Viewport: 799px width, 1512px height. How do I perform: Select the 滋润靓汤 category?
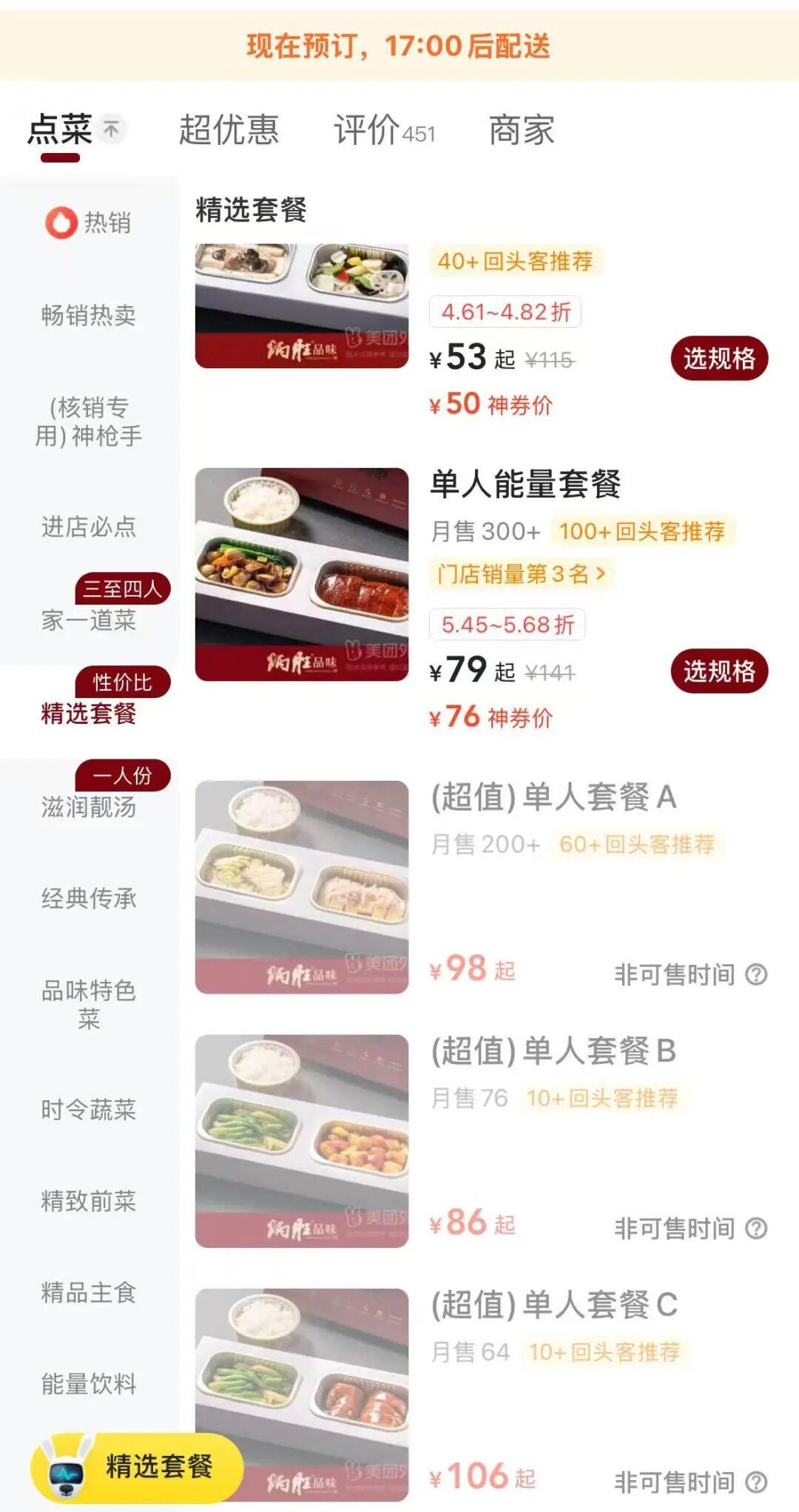pyautogui.click(x=89, y=807)
